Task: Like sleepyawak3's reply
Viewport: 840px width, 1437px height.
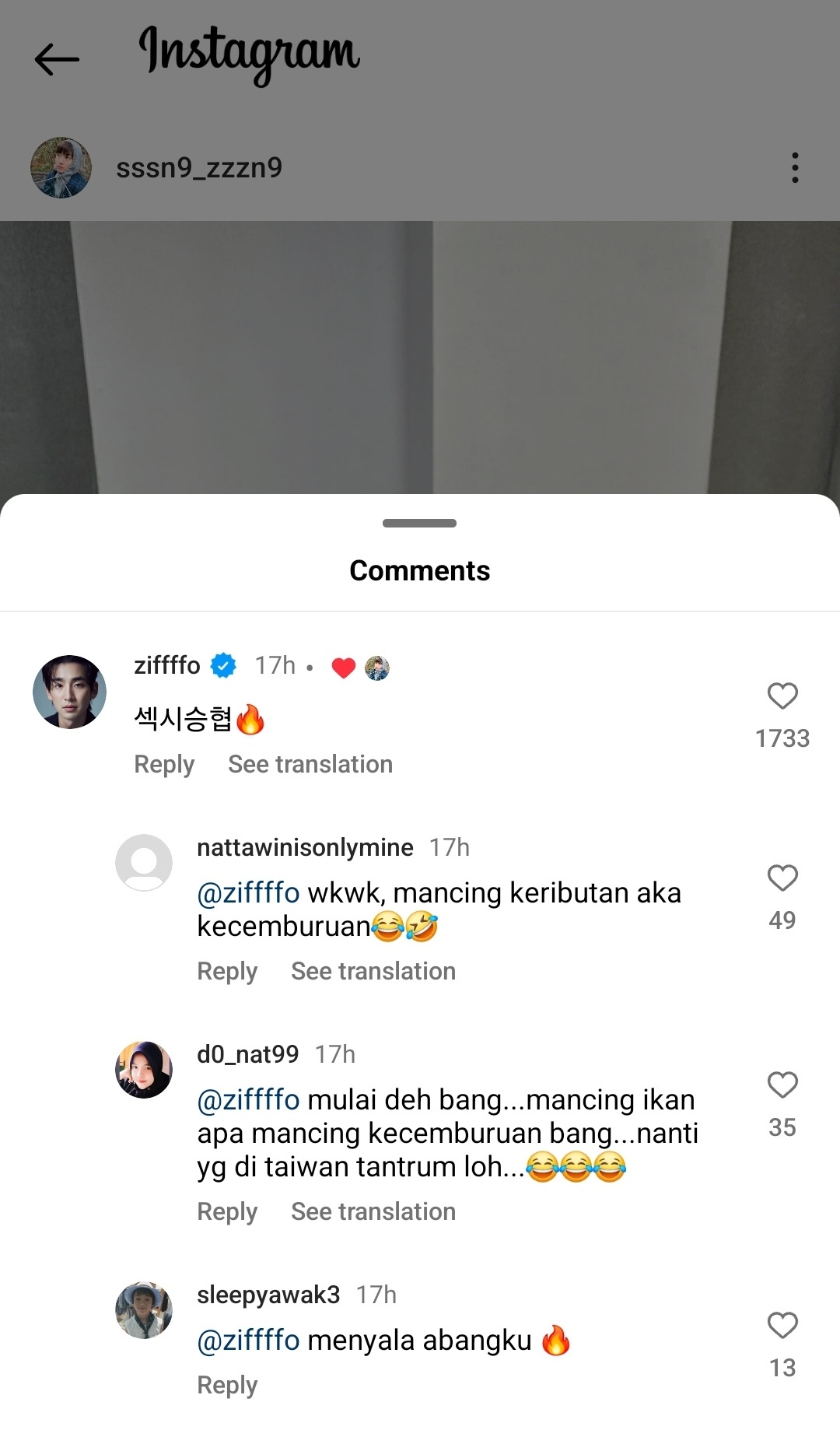Action: point(782,1326)
